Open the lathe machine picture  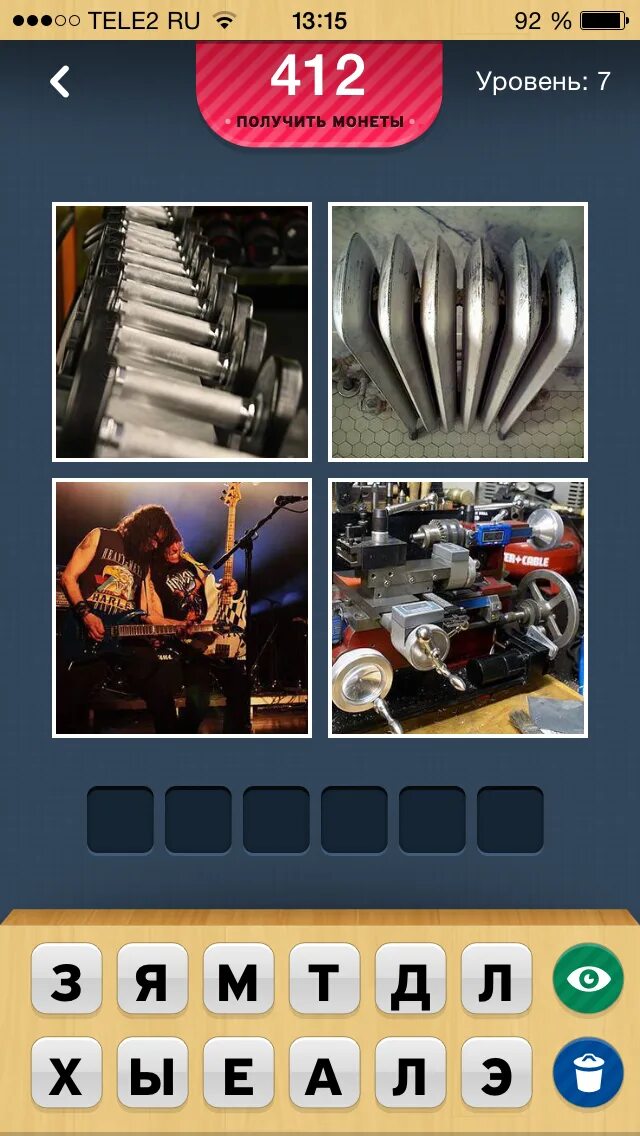pos(458,608)
